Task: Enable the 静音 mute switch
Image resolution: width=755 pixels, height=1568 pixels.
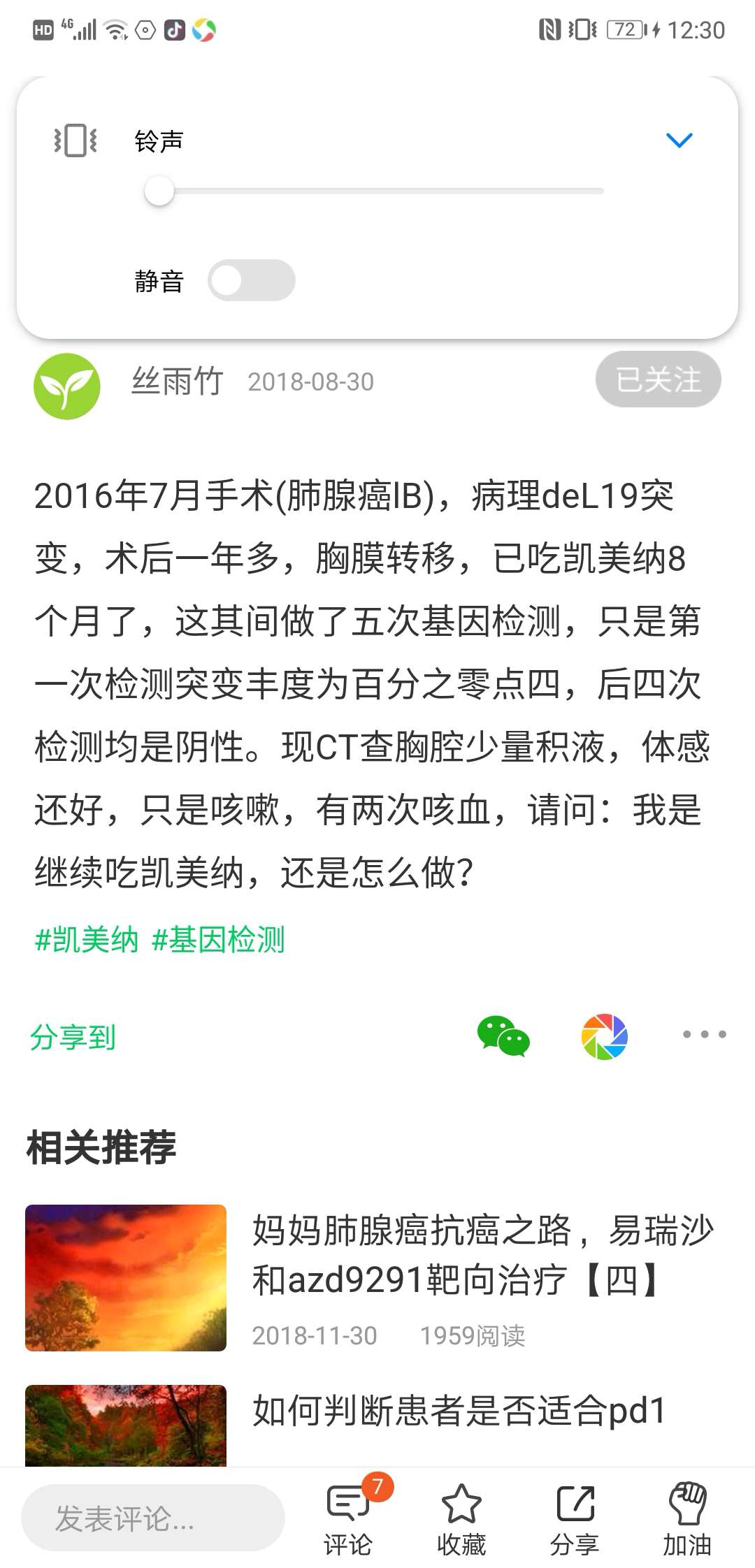Action: point(252,280)
